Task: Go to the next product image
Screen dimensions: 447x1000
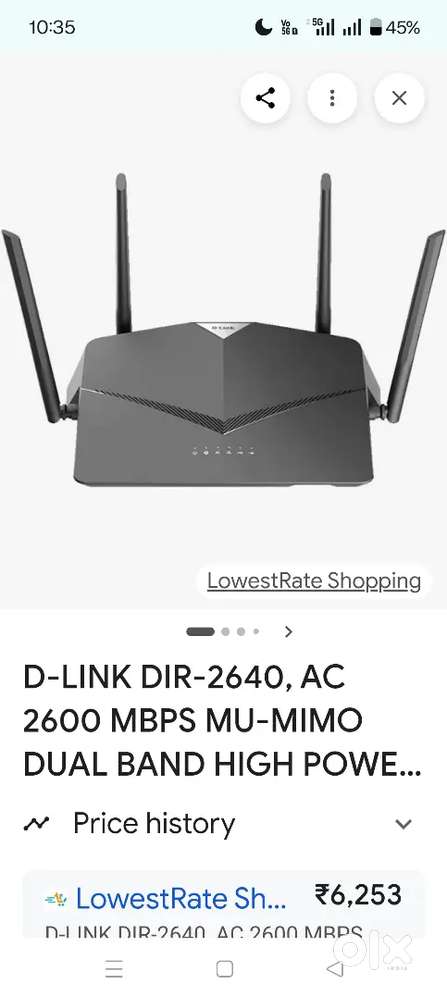Action: pyautogui.click(x=289, y=631)
